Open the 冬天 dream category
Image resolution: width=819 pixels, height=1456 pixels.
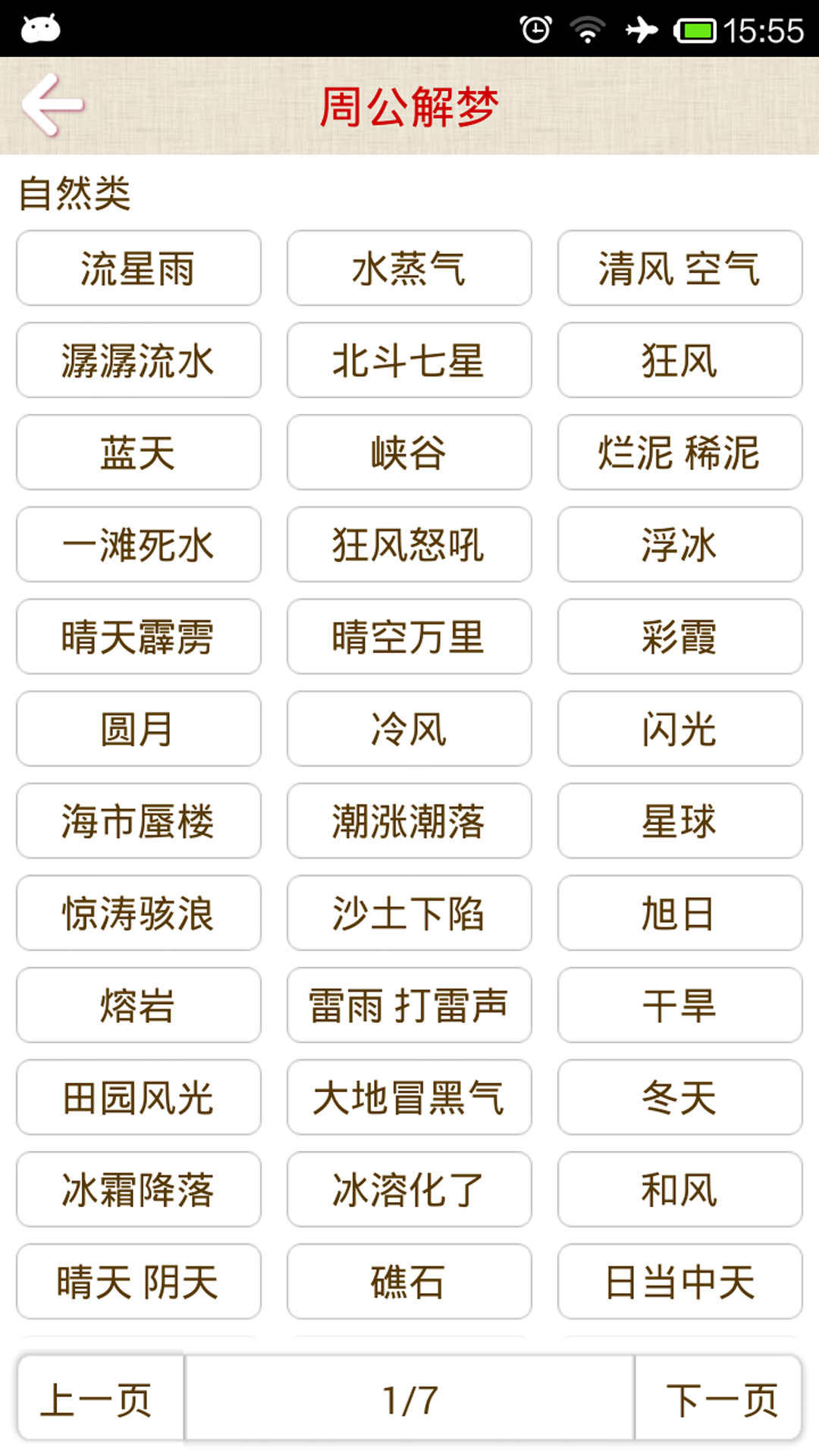(679, 1098)
